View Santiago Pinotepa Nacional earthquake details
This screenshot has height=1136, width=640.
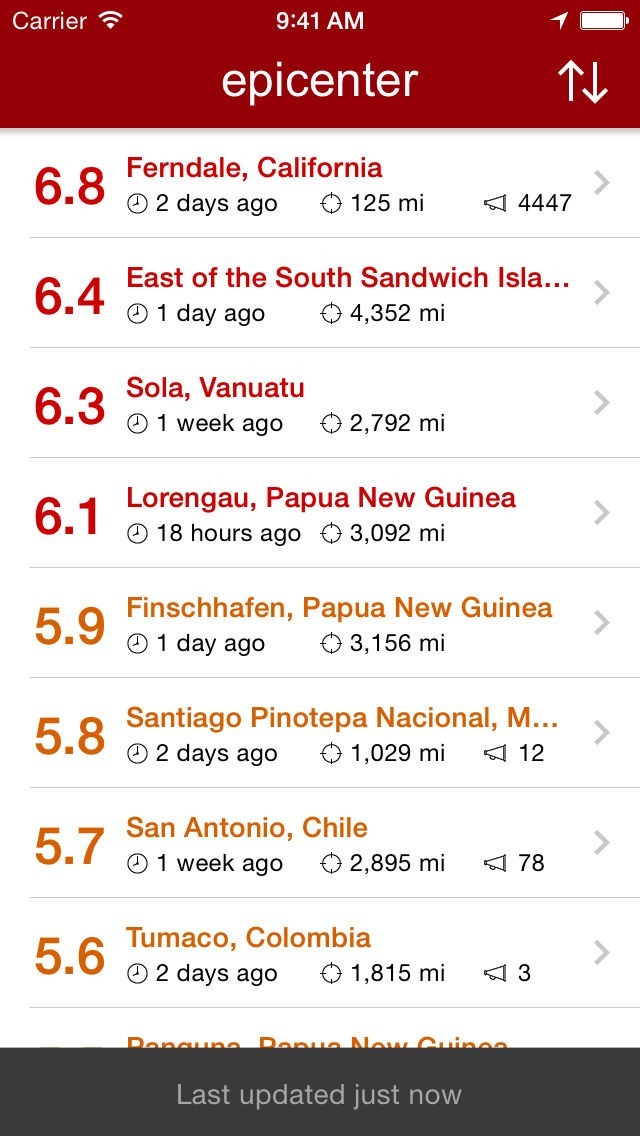(320, 734)
